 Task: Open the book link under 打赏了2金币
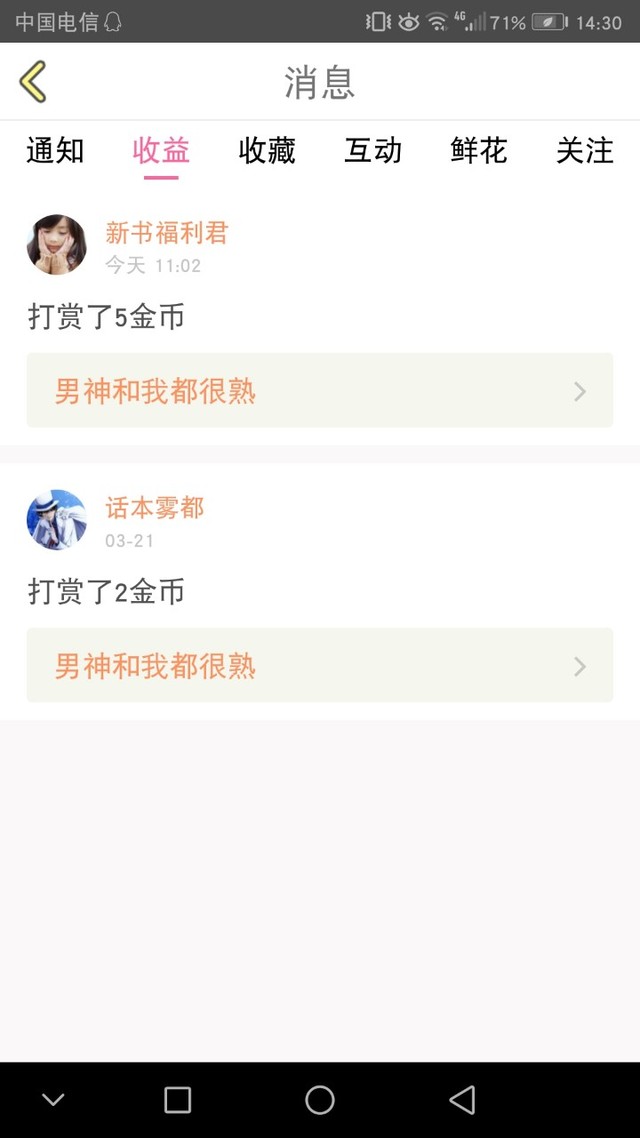[319, 666]
